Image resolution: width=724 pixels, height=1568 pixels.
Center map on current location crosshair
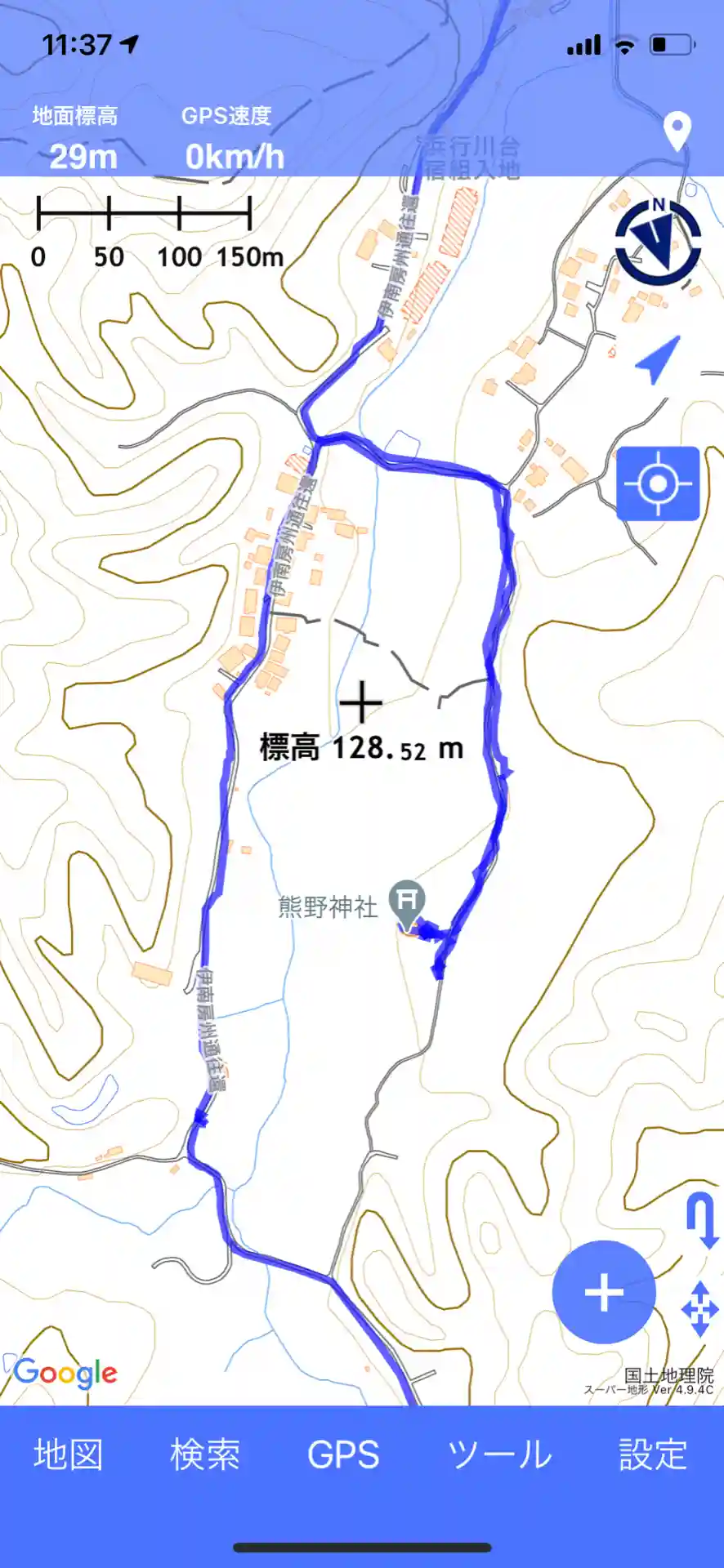click(x=658, y=483)
